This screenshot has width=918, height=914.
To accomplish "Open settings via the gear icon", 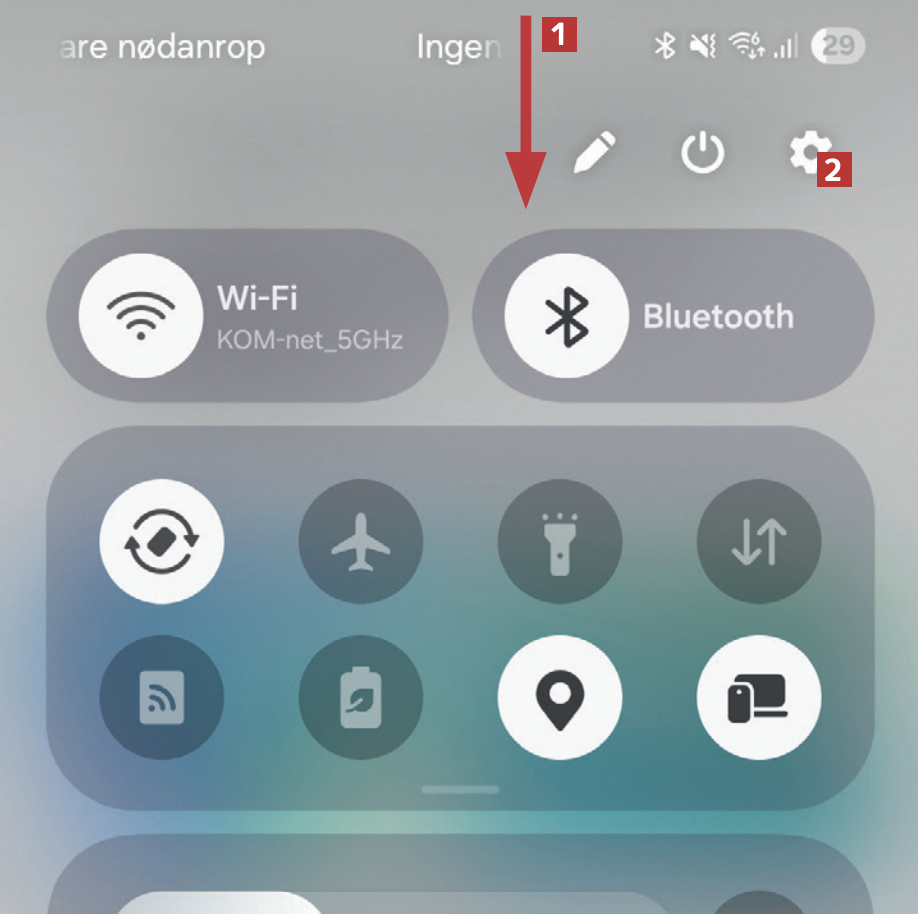I will pyautogui.click(x=806, y=153).
